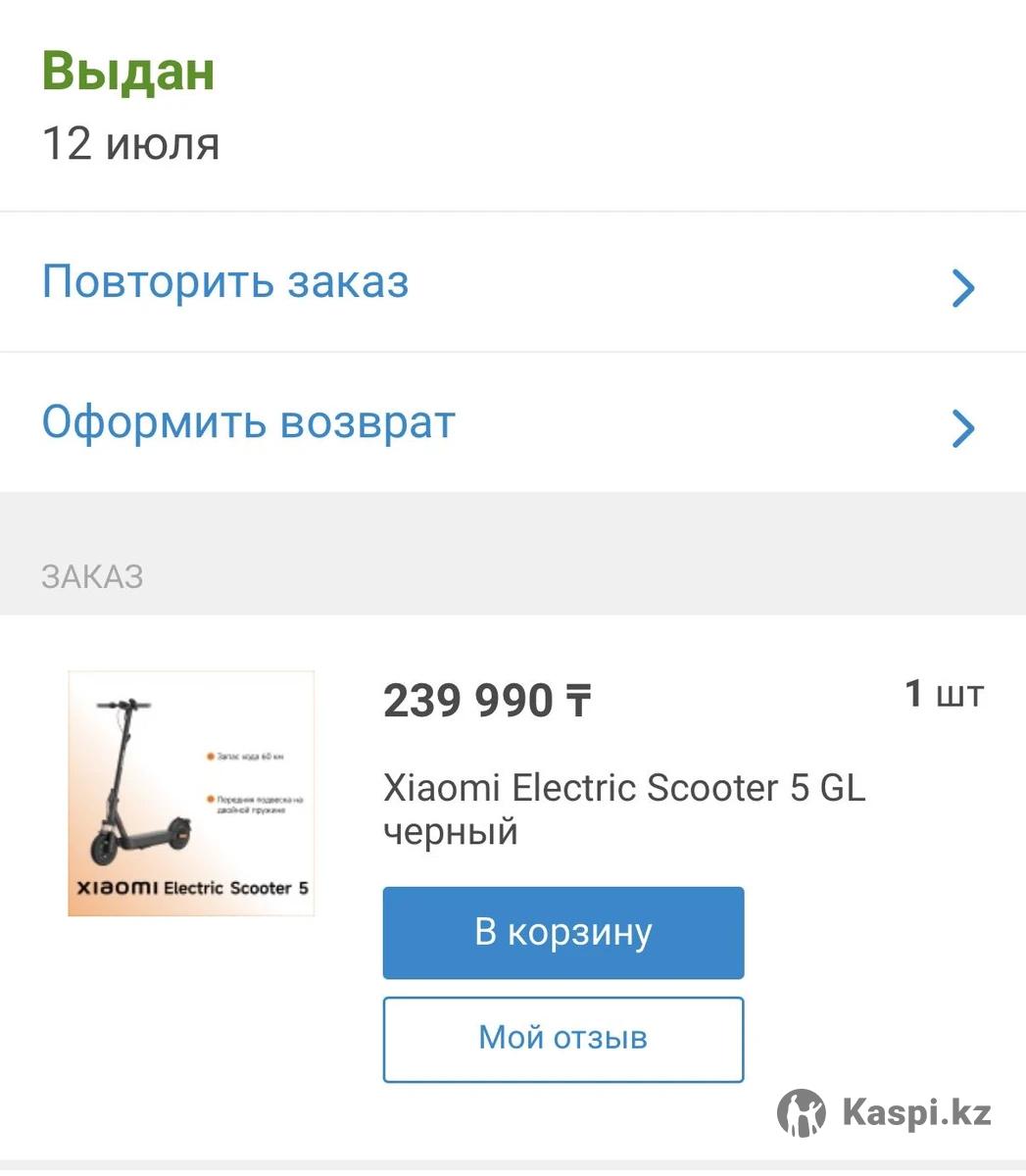Open Мой отзыв for the scooter
Viewport: 1026px width, 1176px height.
(x=563, y=1038)
